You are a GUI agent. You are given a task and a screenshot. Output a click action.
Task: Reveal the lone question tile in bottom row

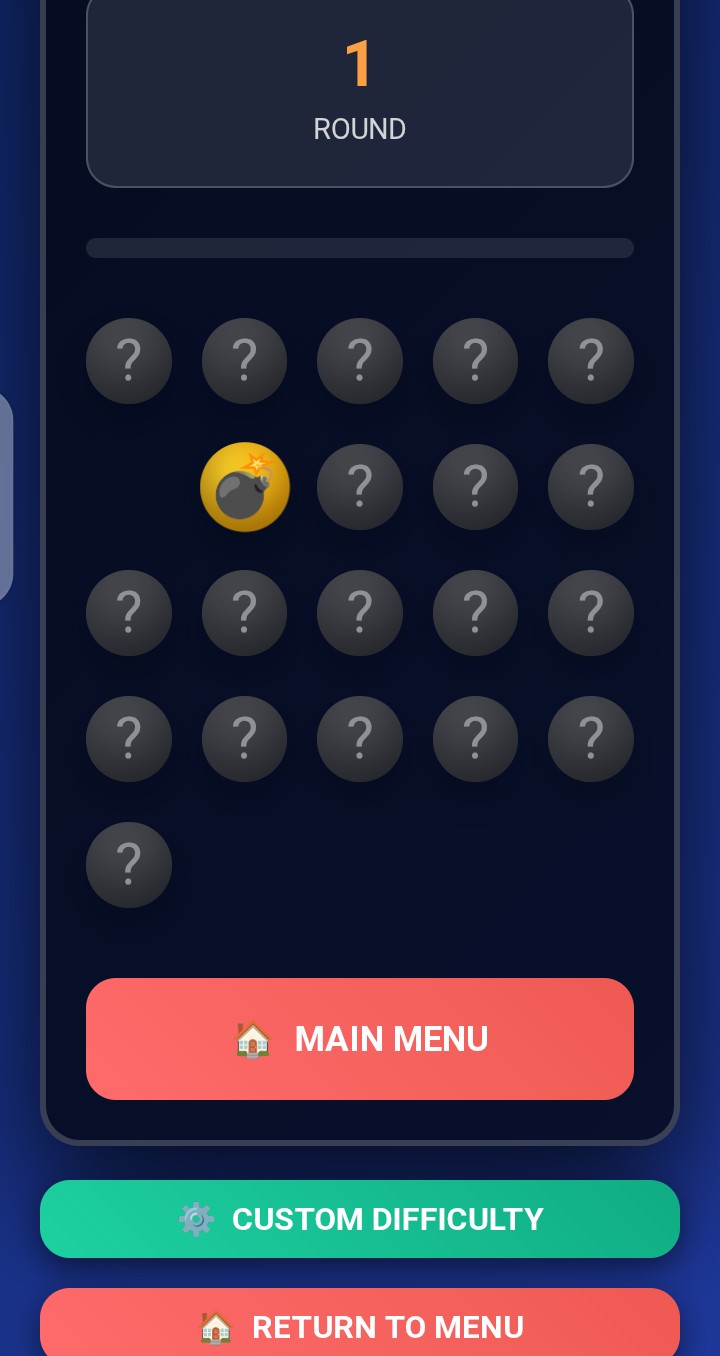click(x=129, y=865)
